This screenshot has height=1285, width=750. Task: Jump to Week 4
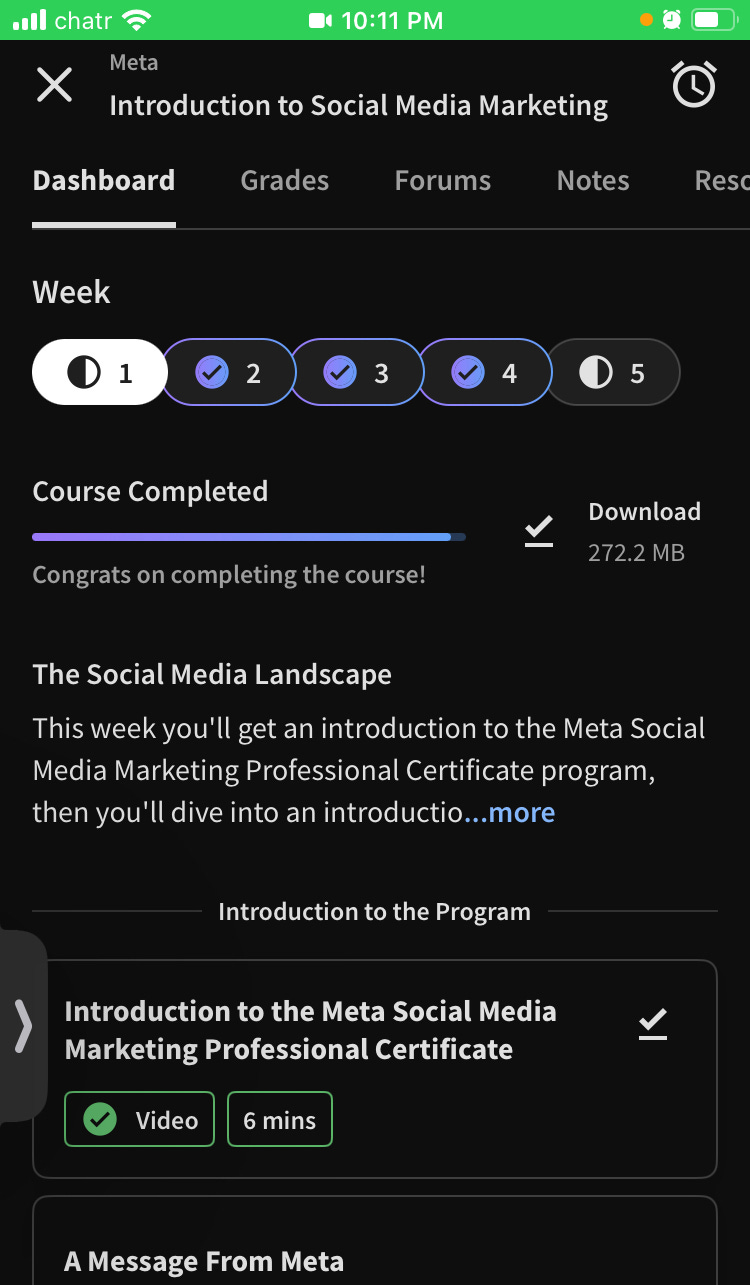[485, 373]
